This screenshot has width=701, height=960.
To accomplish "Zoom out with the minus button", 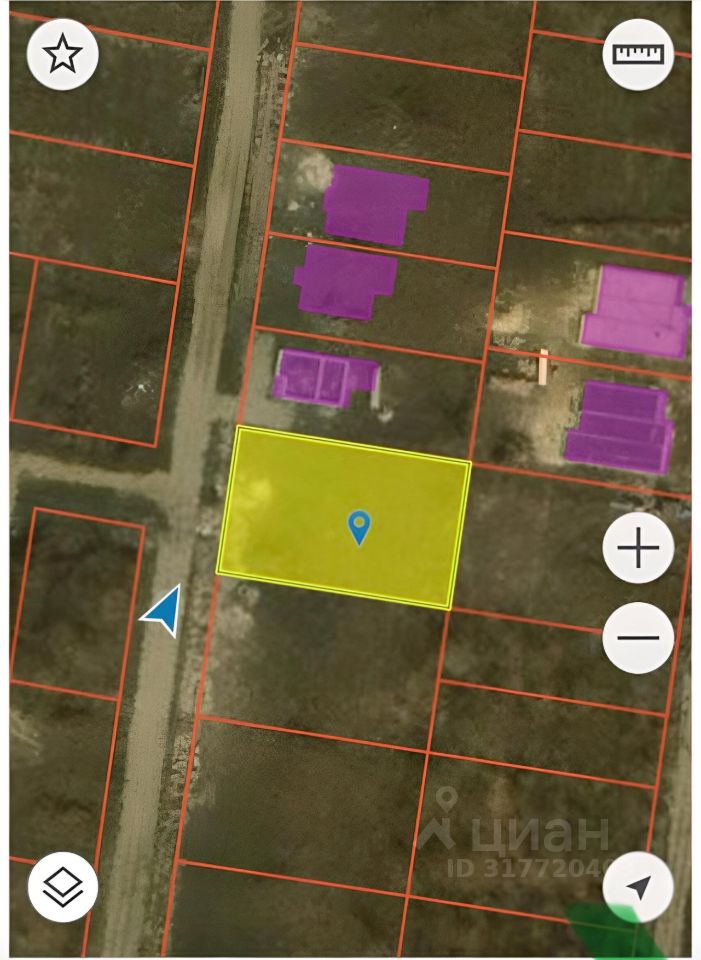I will (x=638, y=637).
